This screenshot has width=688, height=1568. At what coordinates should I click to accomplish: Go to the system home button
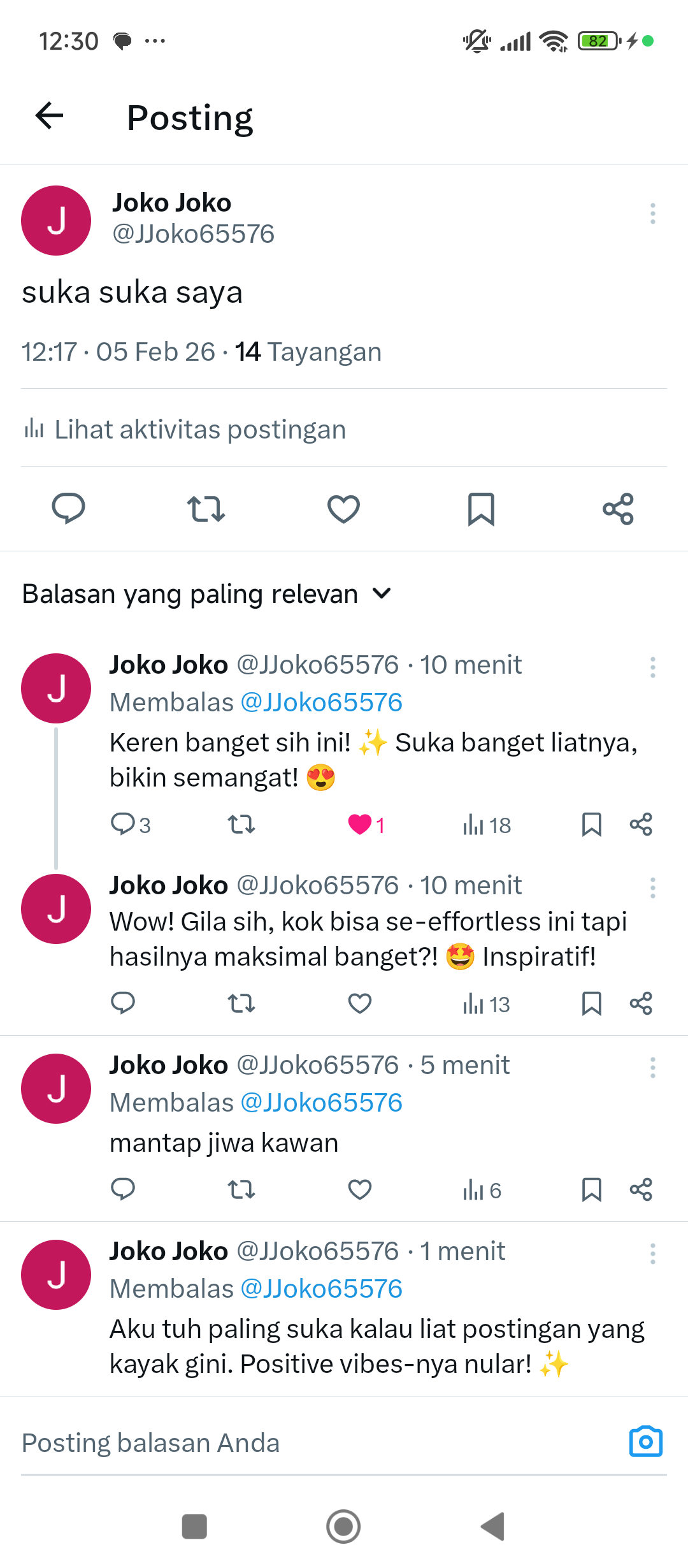(x=343, y=1527)
